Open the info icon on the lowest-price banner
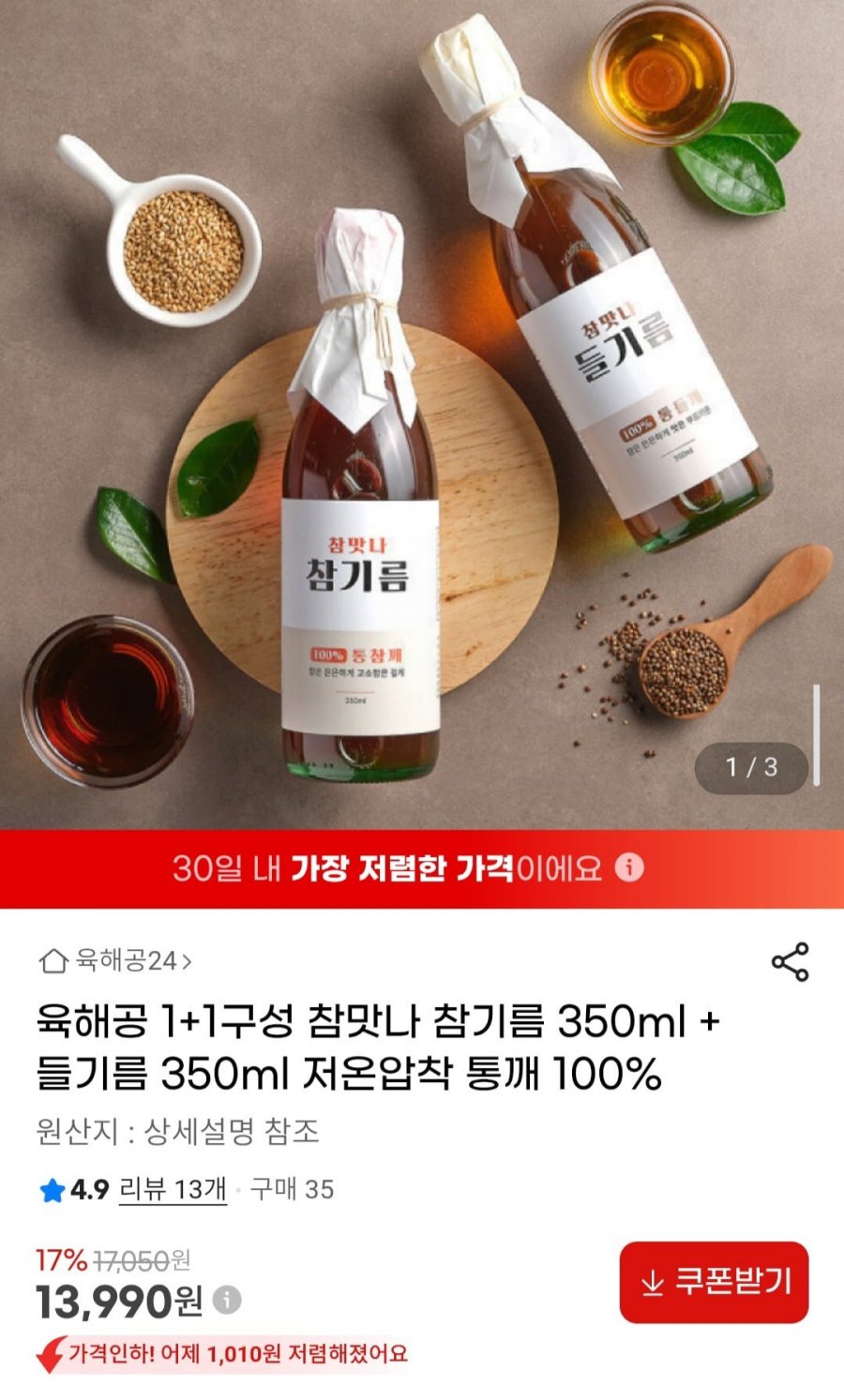The width and height of the screenshot is (844, 1400). tap(629, 867)
